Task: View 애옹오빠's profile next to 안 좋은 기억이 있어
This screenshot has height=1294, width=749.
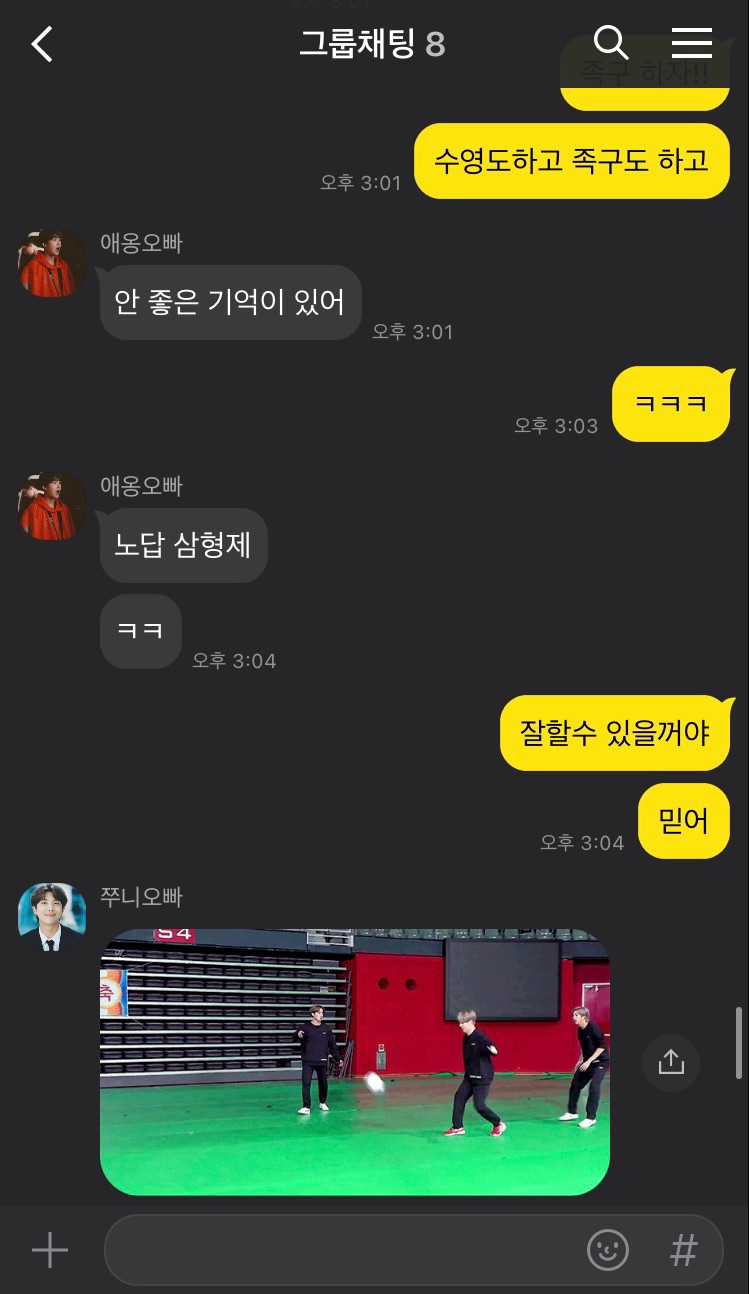Action: (x=52, y=263)
